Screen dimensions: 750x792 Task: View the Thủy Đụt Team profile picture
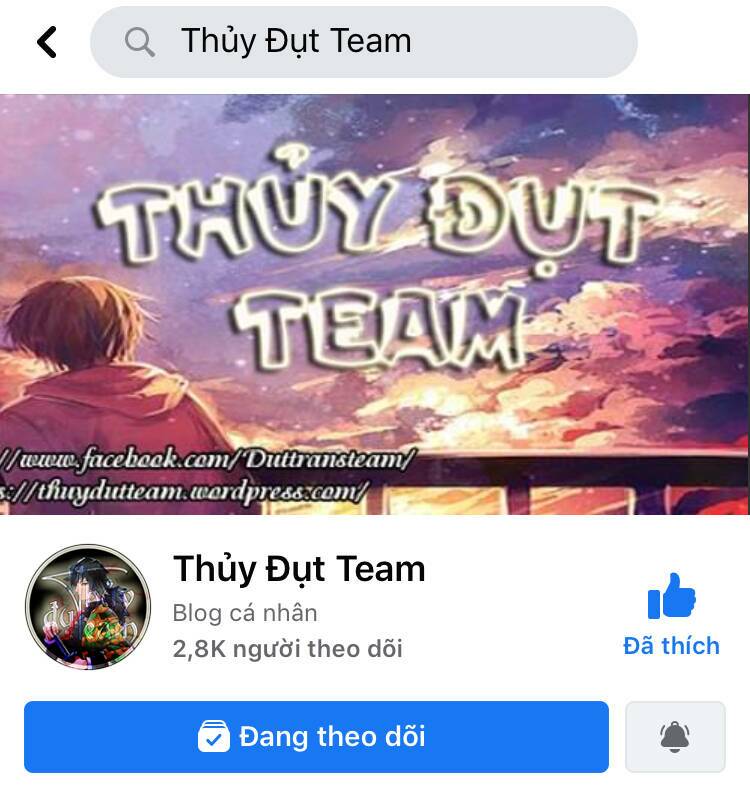(x=86, y=606)
